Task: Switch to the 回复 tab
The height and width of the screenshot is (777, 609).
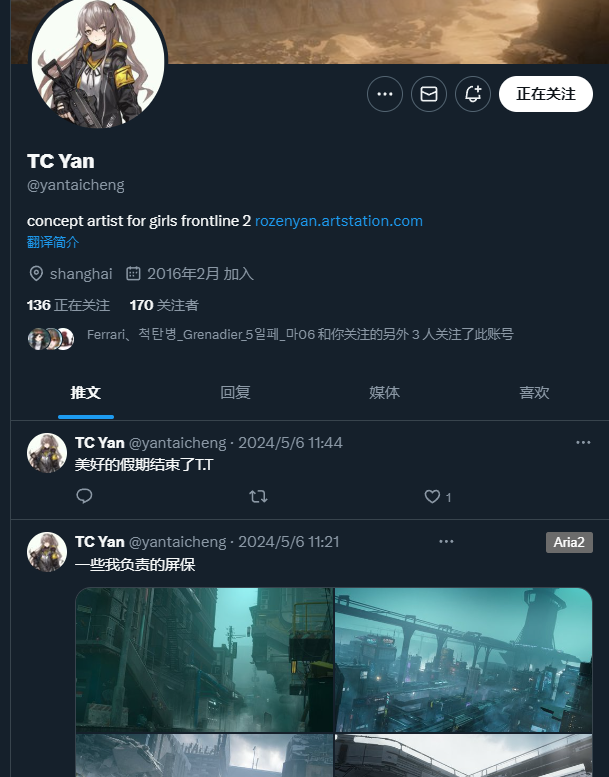Action: (x=235, y=393)
